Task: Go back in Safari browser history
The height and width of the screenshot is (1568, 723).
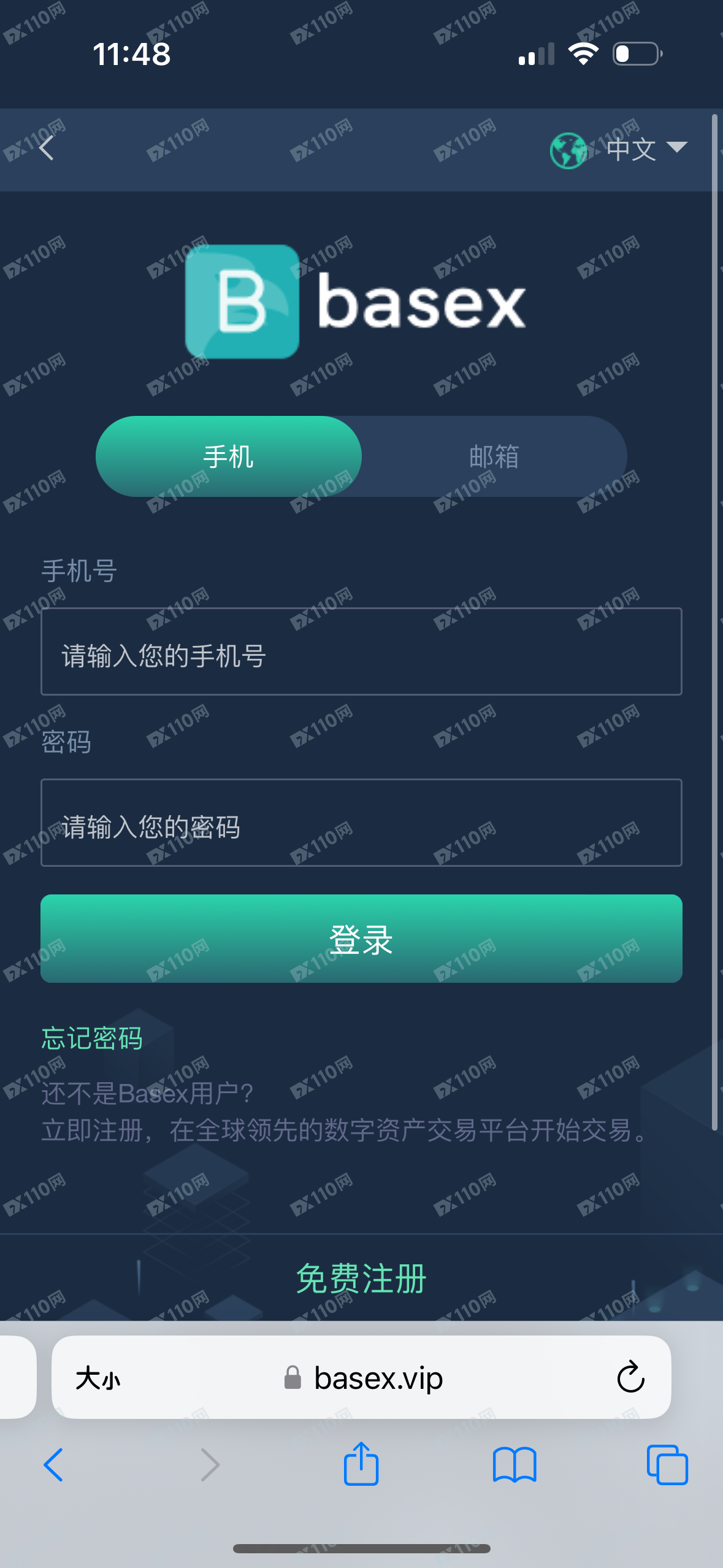Action: pos(53,1465)
